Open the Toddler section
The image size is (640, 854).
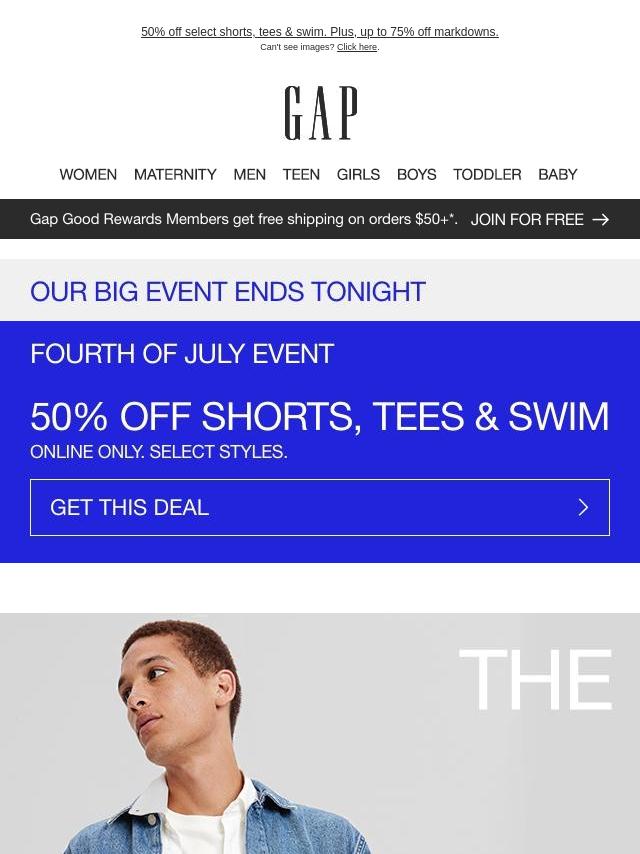(487, 174)
